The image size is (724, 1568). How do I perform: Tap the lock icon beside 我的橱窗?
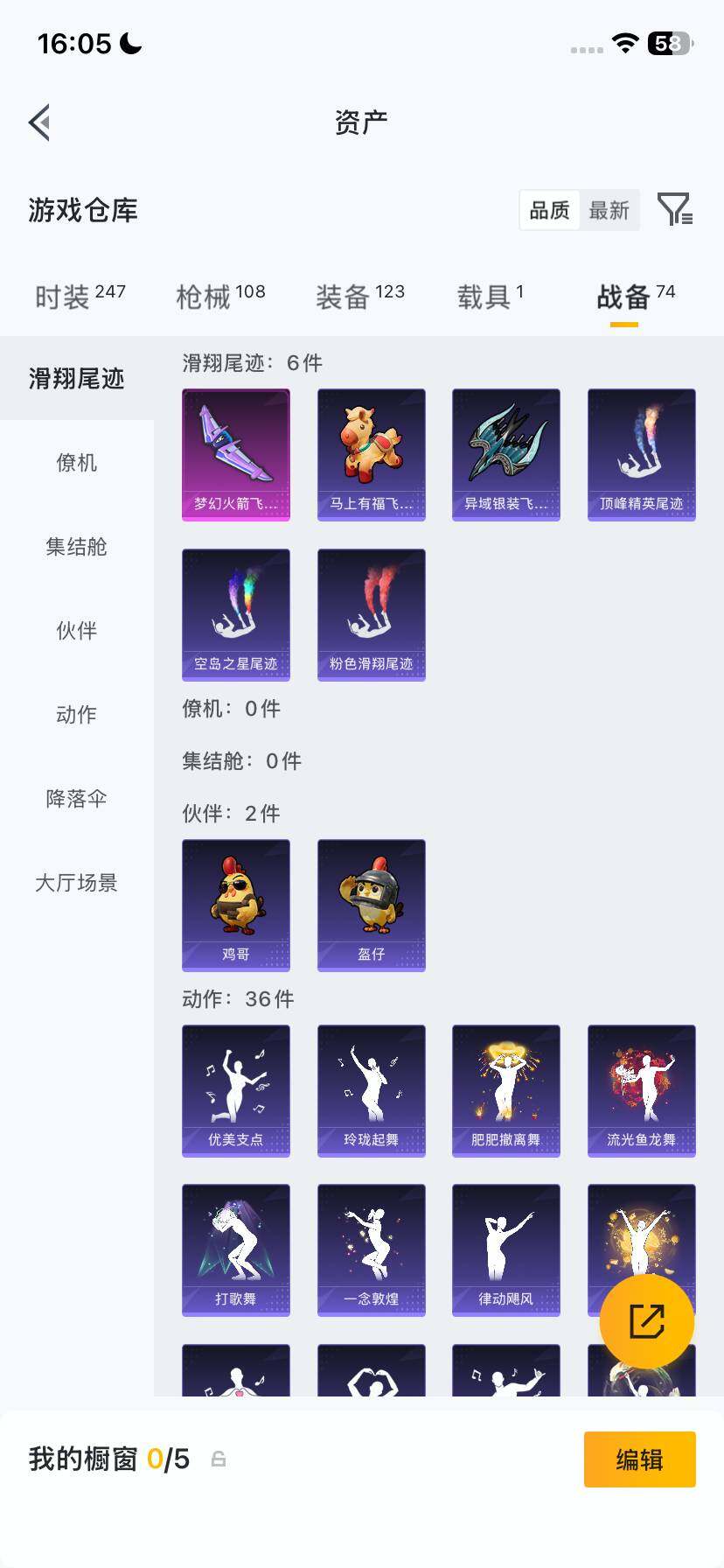(218, 1459)
